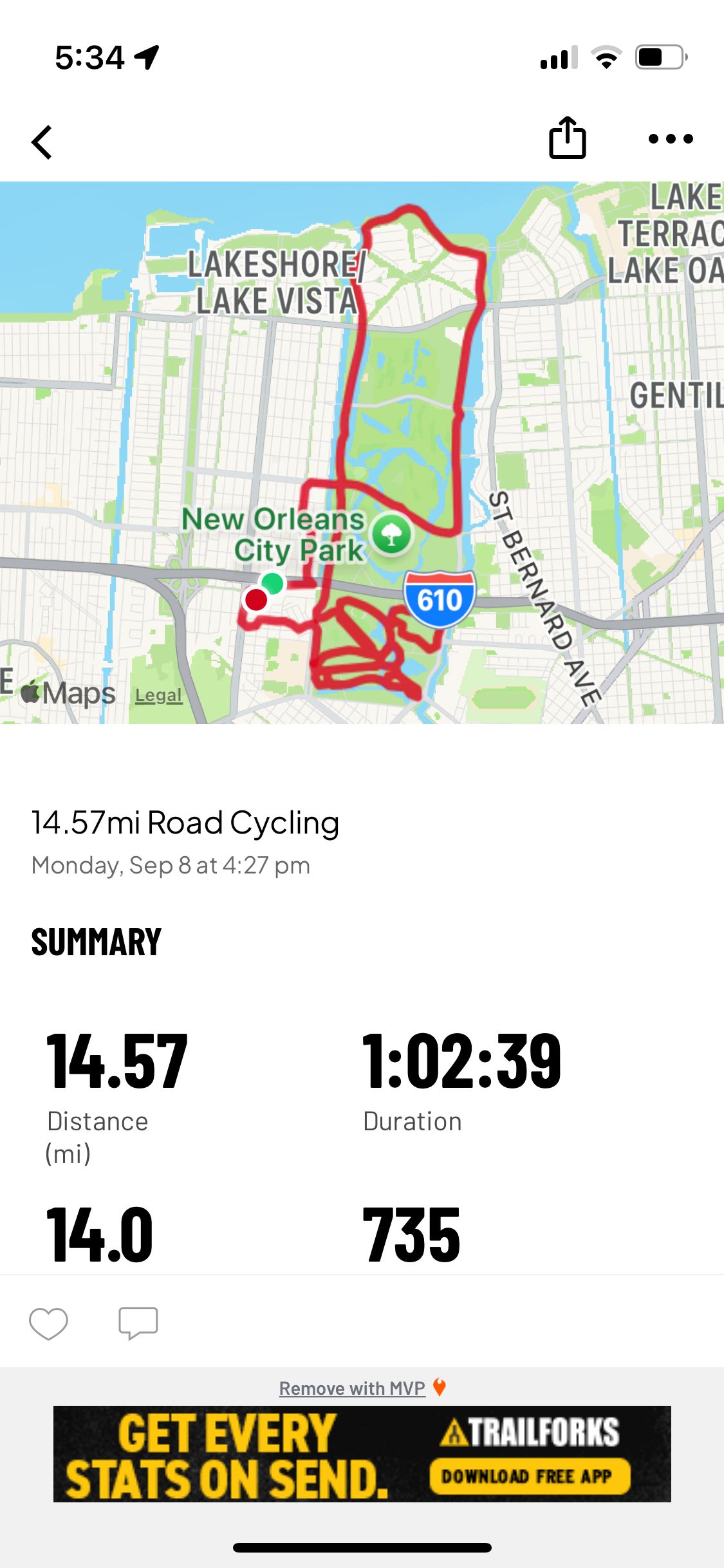
Task: Open the route map
Action: tap(362, 453)
